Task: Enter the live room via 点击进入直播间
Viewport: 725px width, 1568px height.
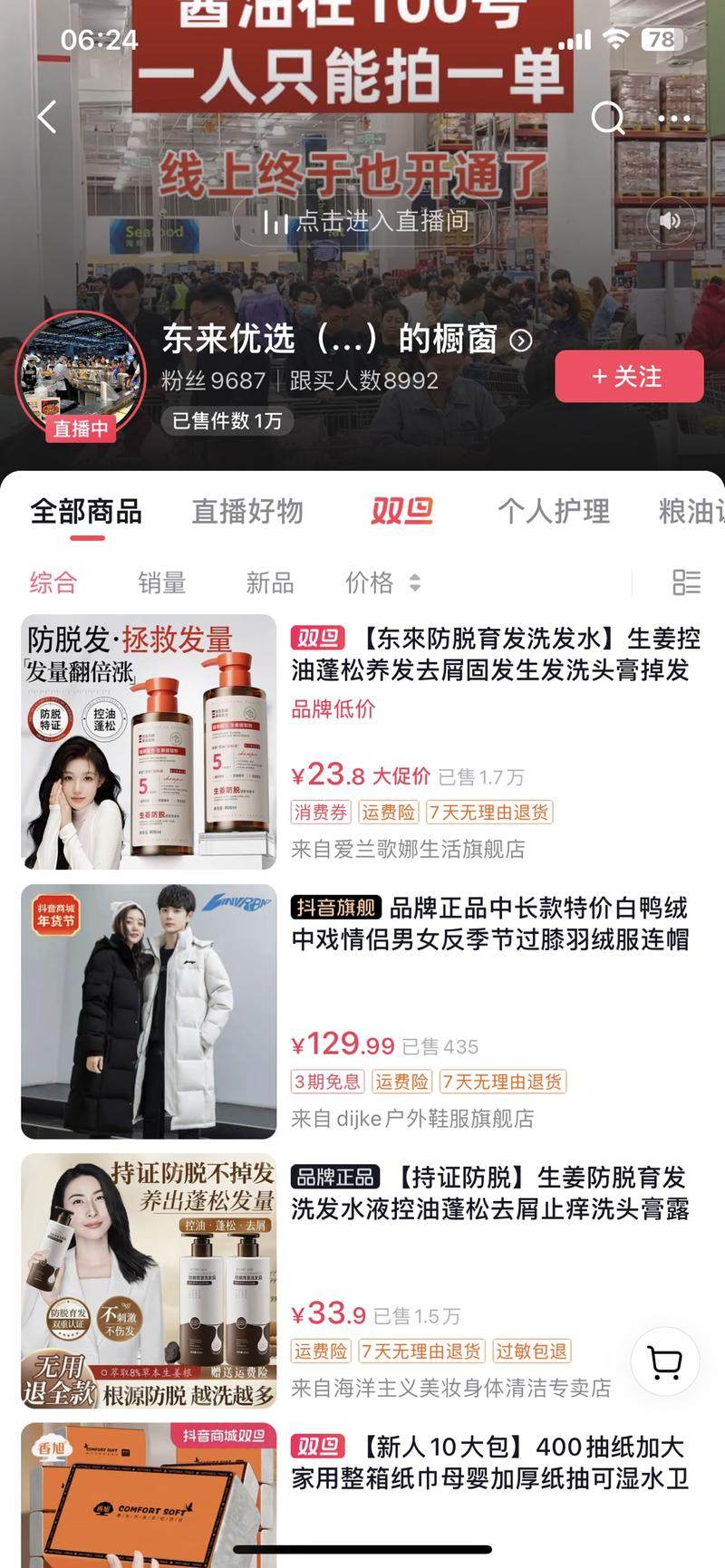Action: click(x=365, y=221)
